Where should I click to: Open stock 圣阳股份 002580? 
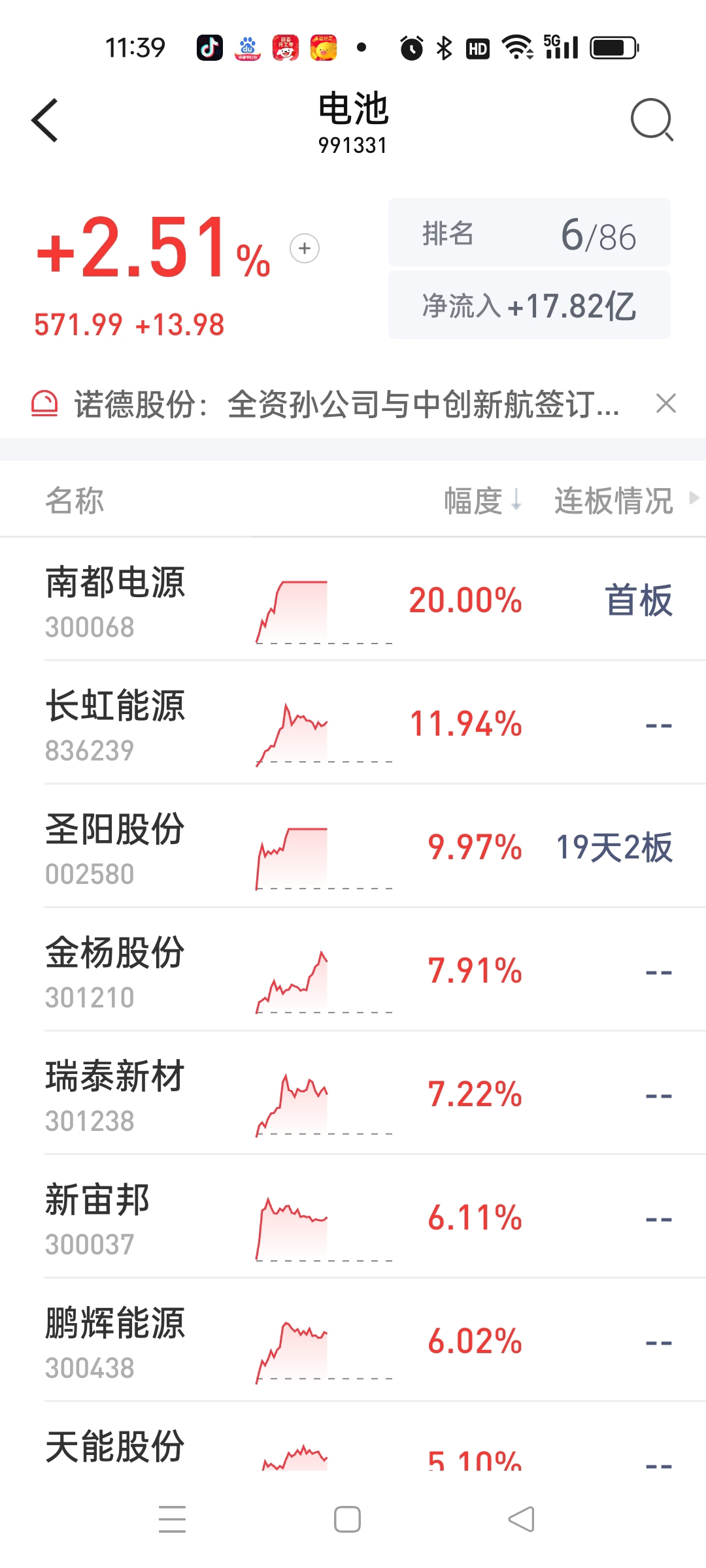point(353,847)
